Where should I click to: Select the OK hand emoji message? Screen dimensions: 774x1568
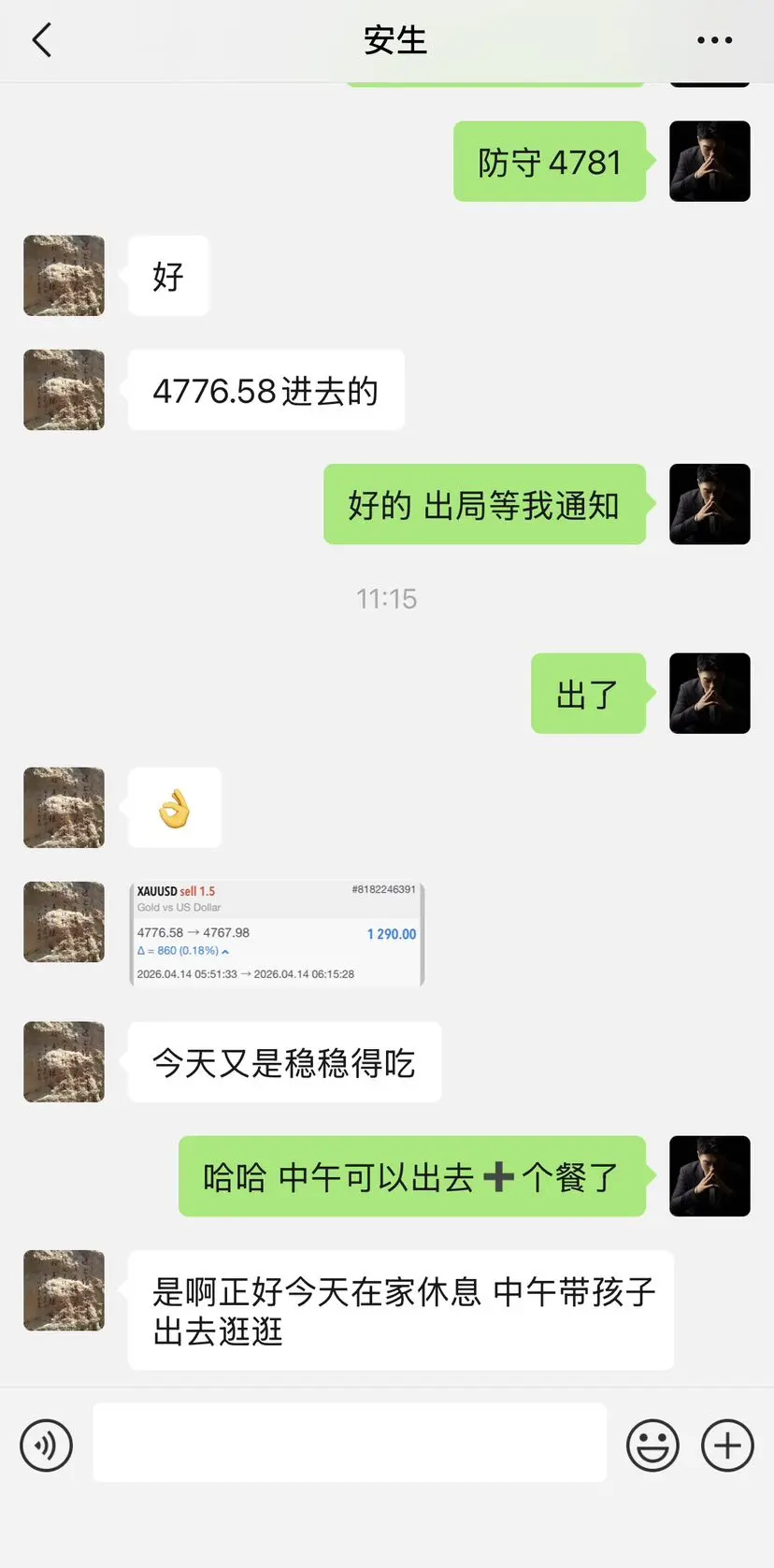(175, 807)
